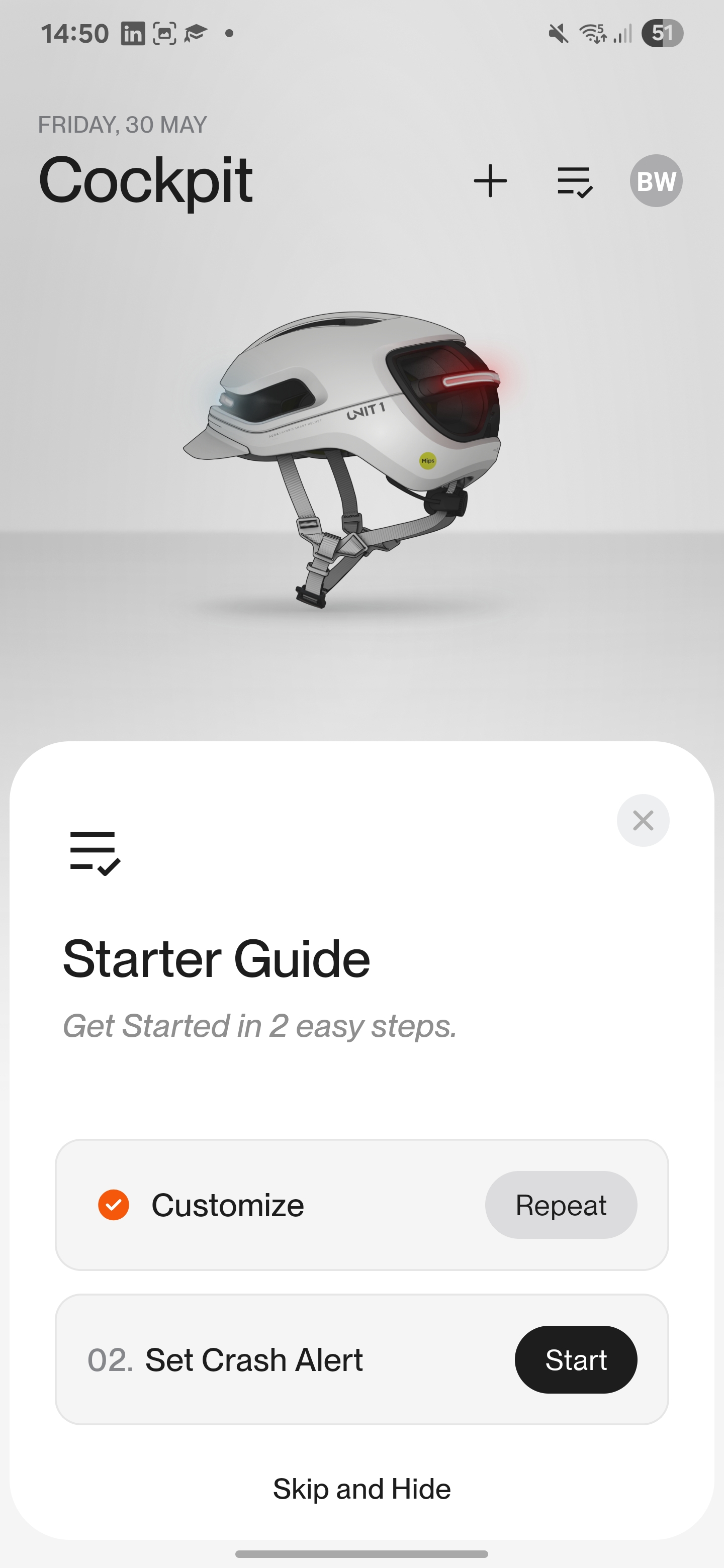This screenshot has width=724, height=1568.
Task: Tap Skip and Hide
Action: click(361, 1488)
